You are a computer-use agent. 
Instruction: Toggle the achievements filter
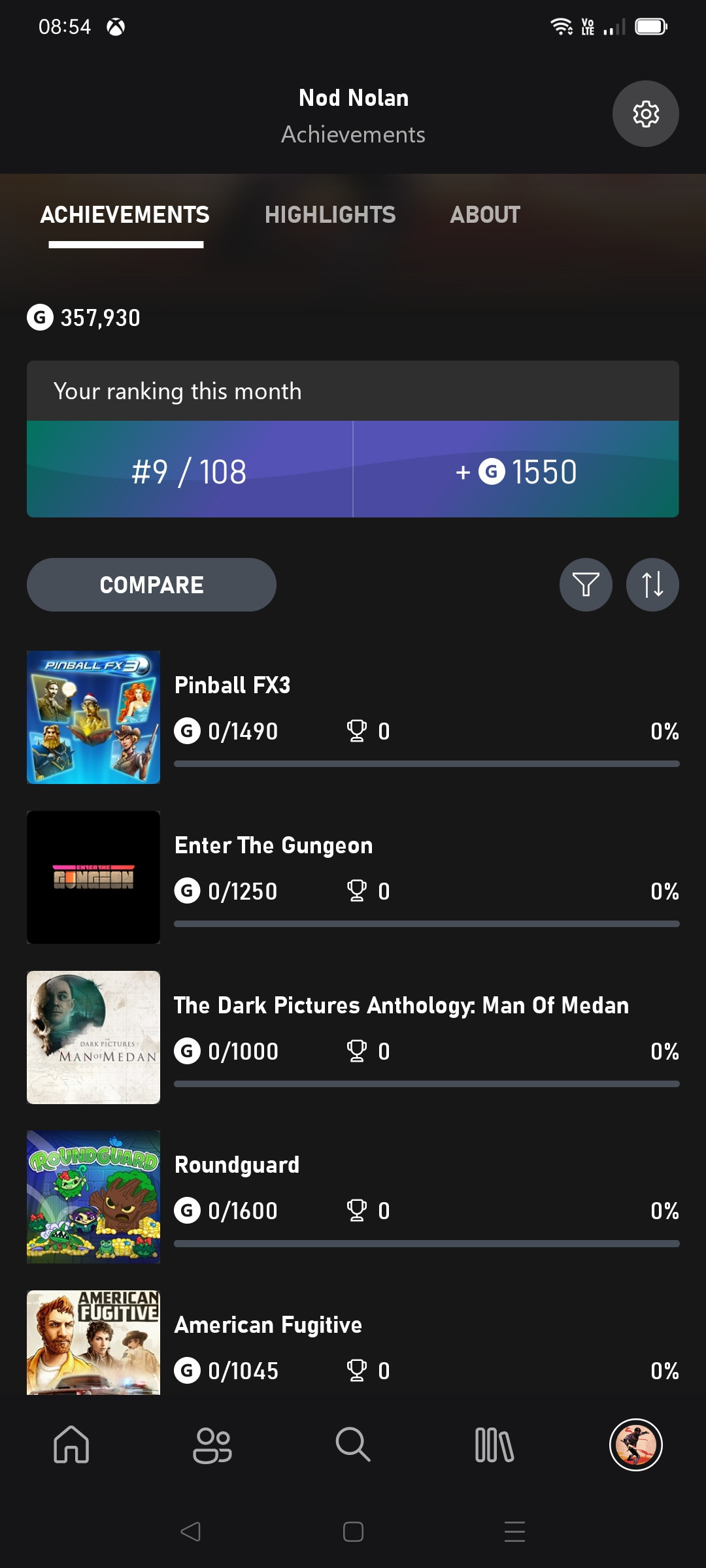click(x=586, y=585)
